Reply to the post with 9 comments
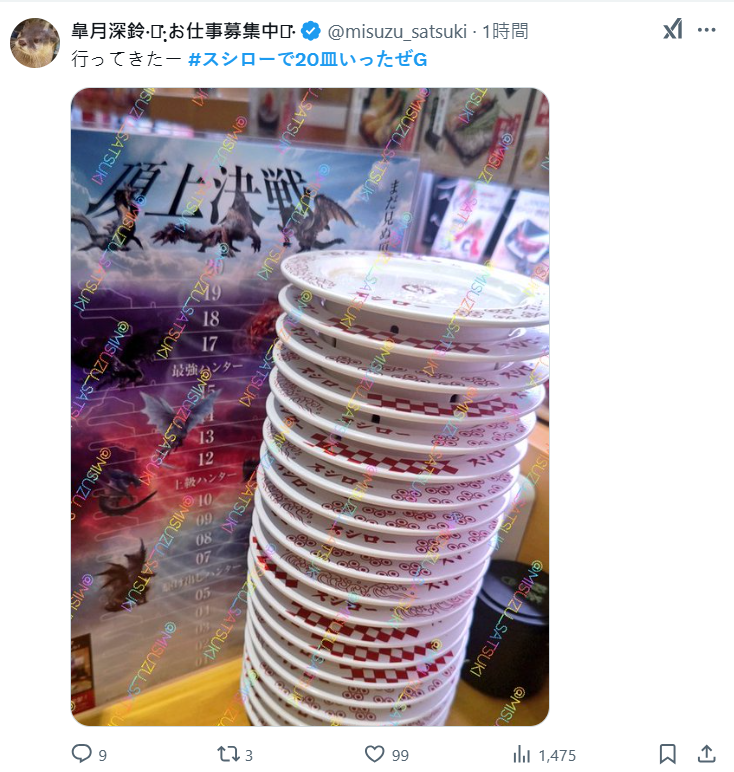This screenshot has height=772, width=734. coord(82,754)
